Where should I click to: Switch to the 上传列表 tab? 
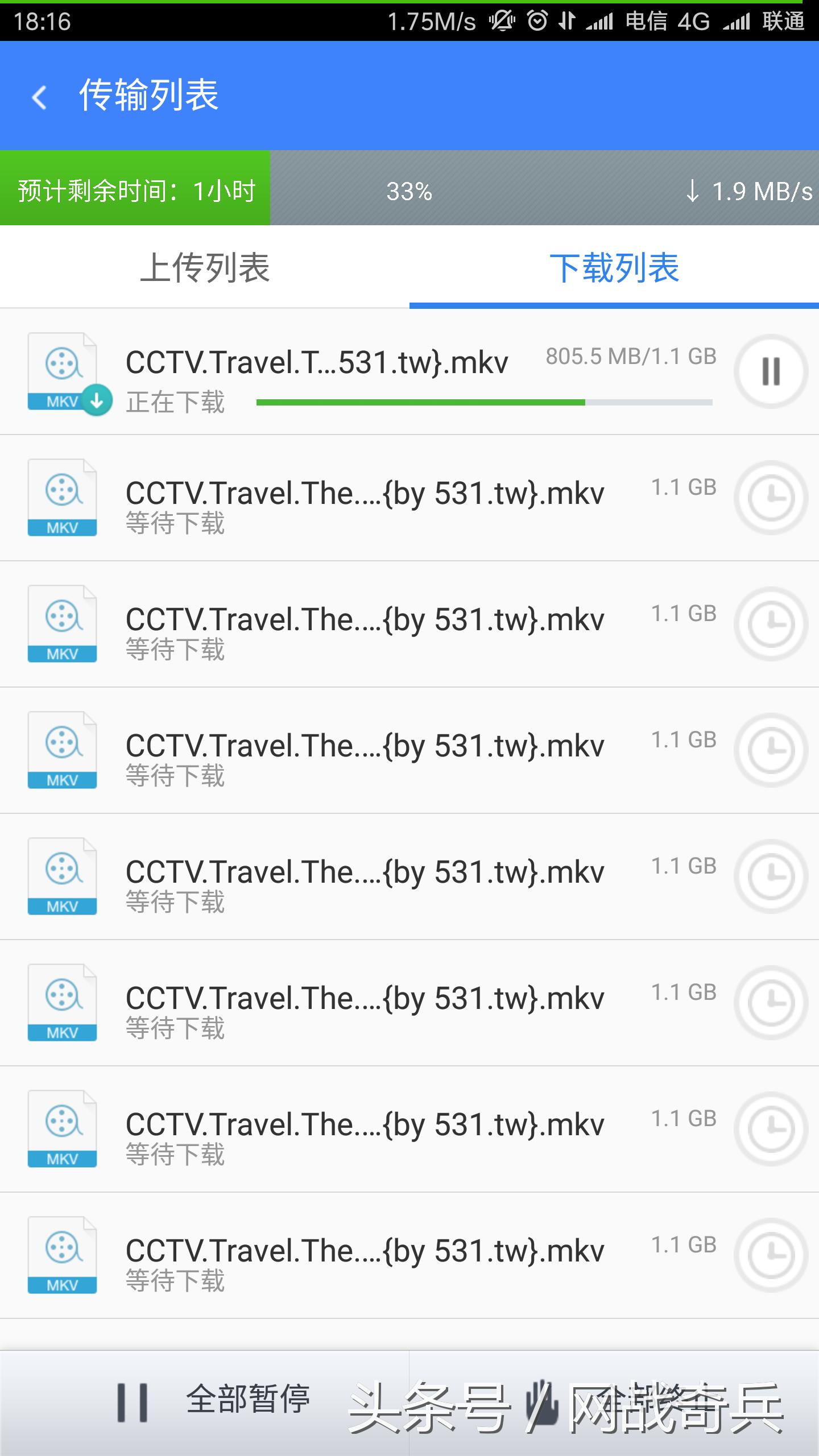(x=205, y=268)
